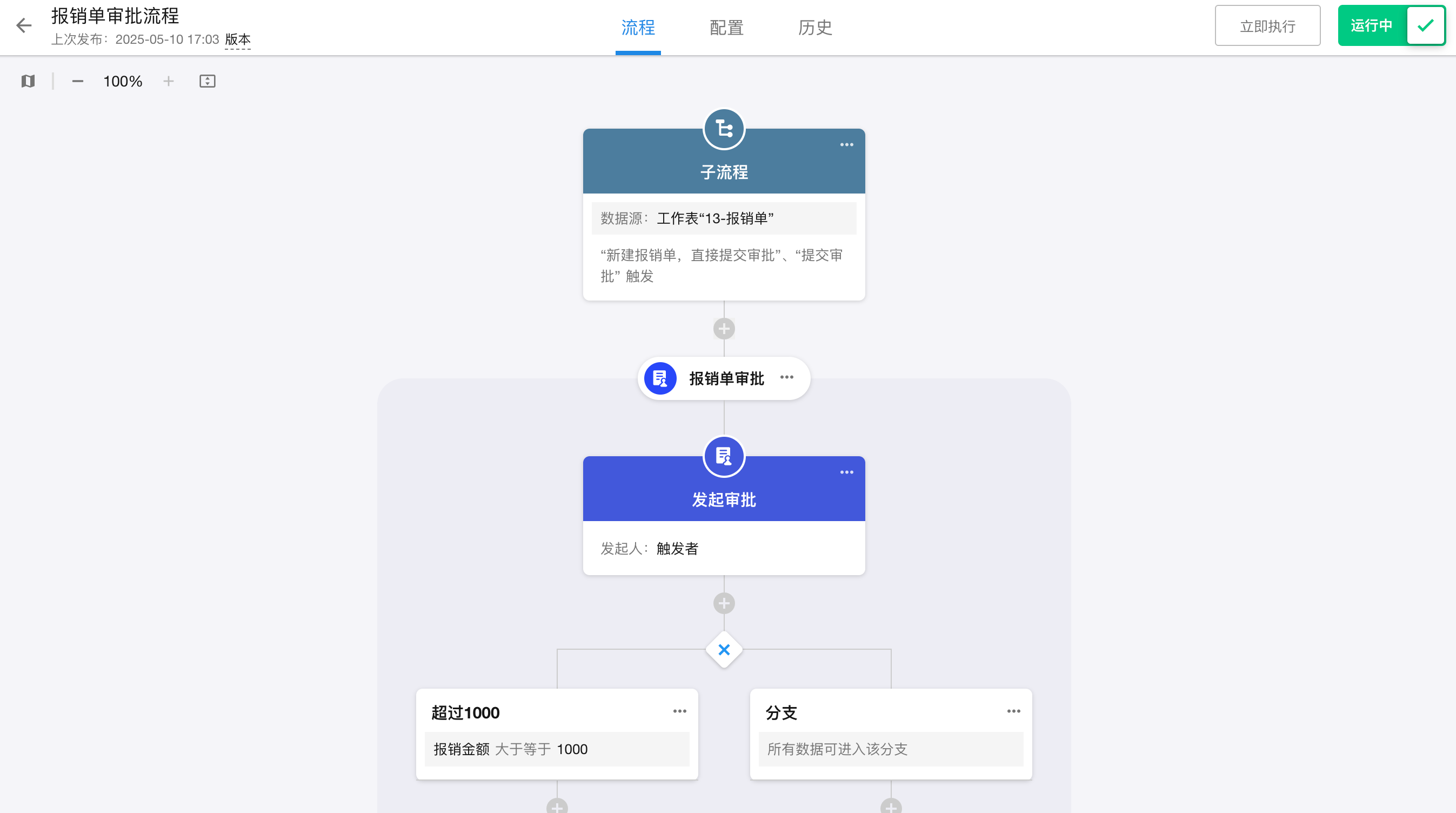Open the 子流程 node card
The width and height of the screenshot is (1456, 813).
[724, 243]
